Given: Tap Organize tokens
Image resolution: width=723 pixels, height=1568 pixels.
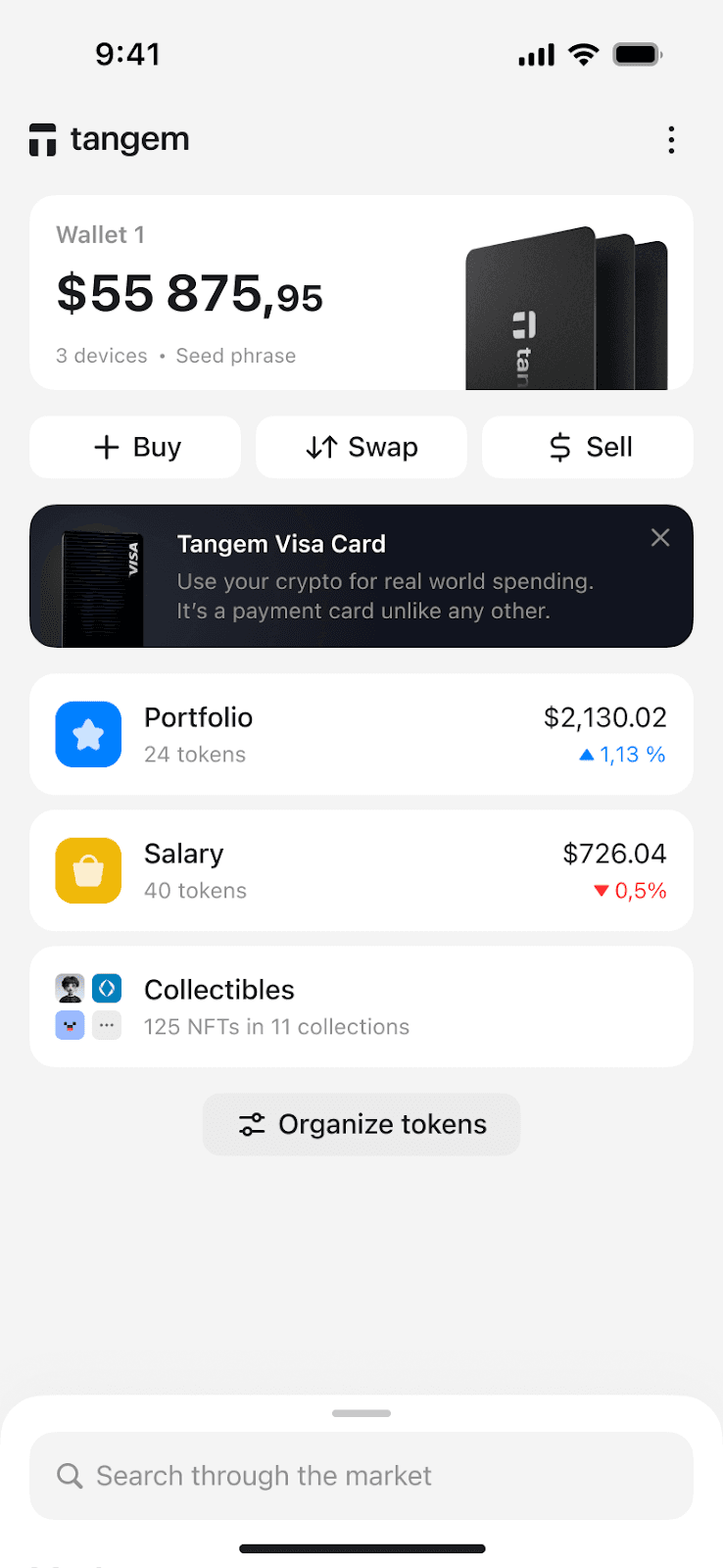Looking at the screenshot, I should click(x=361, y=1124).
